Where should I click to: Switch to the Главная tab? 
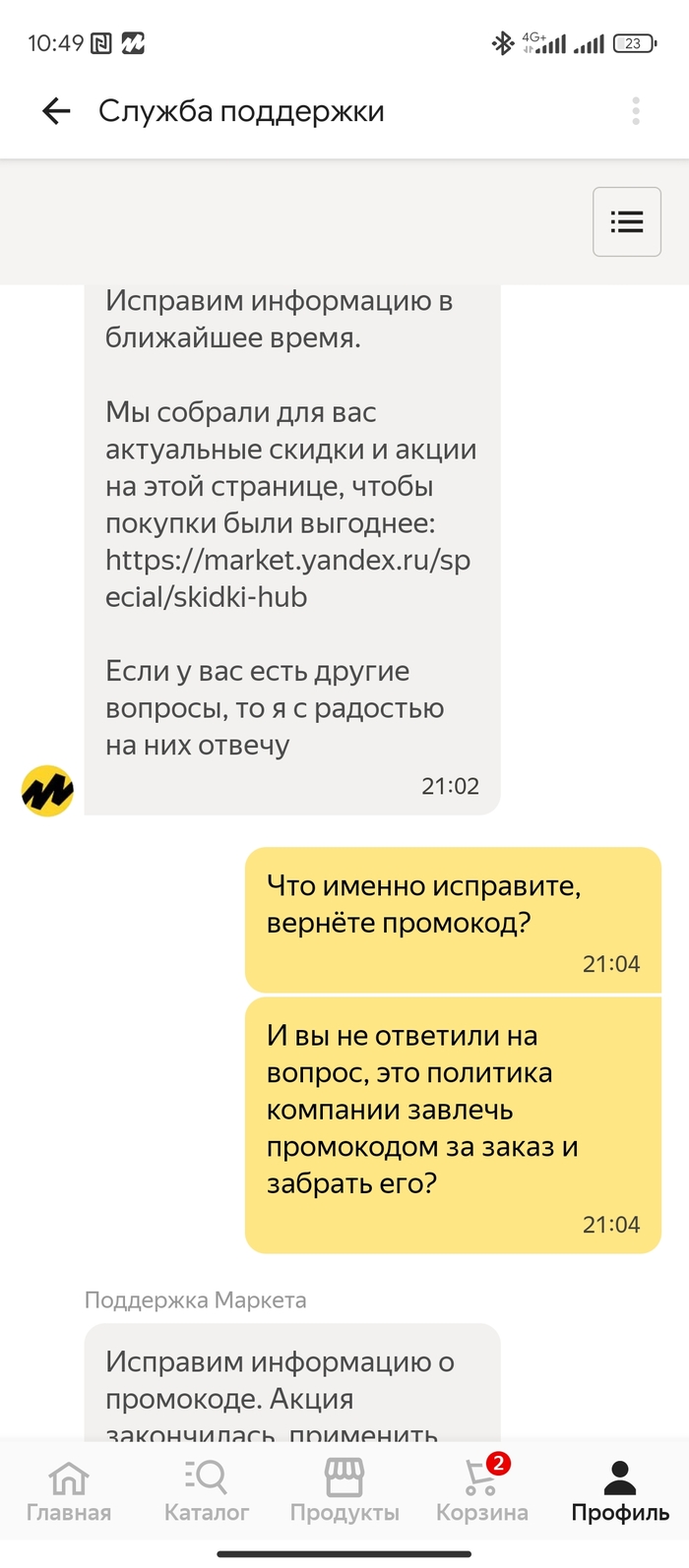pyautogui.click(x=69, y=1491)
